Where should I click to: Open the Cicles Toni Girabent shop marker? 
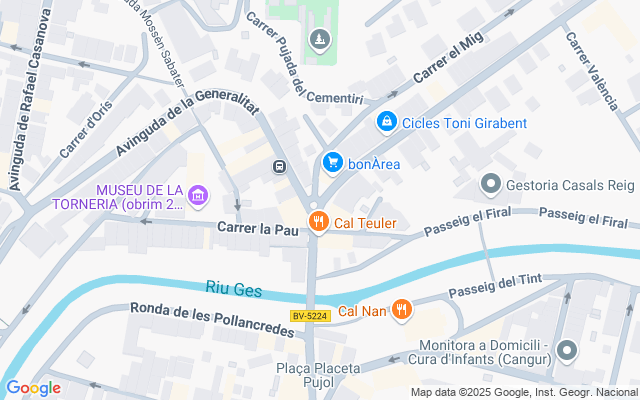(386, 122)
